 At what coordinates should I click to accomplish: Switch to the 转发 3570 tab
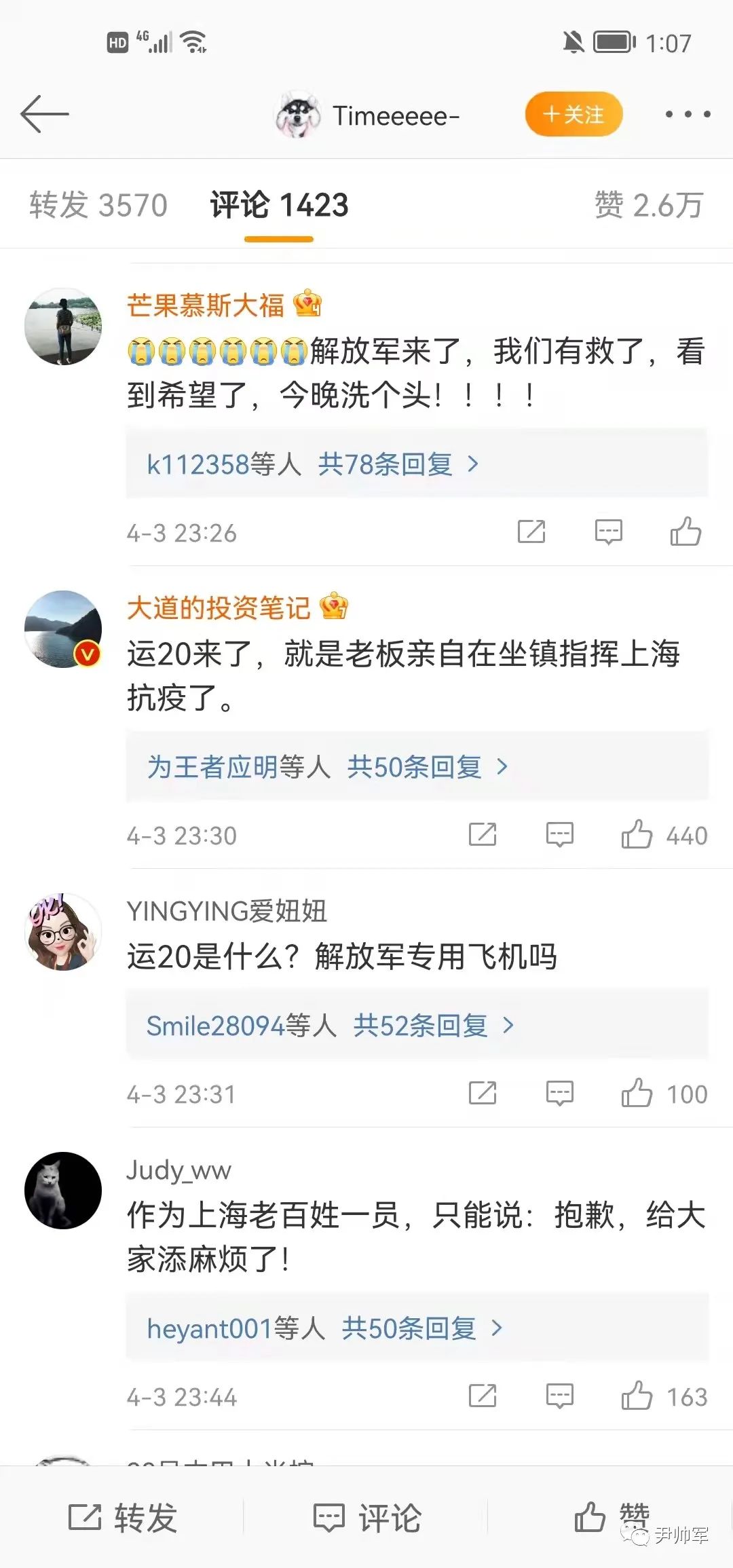click(98, 205)
